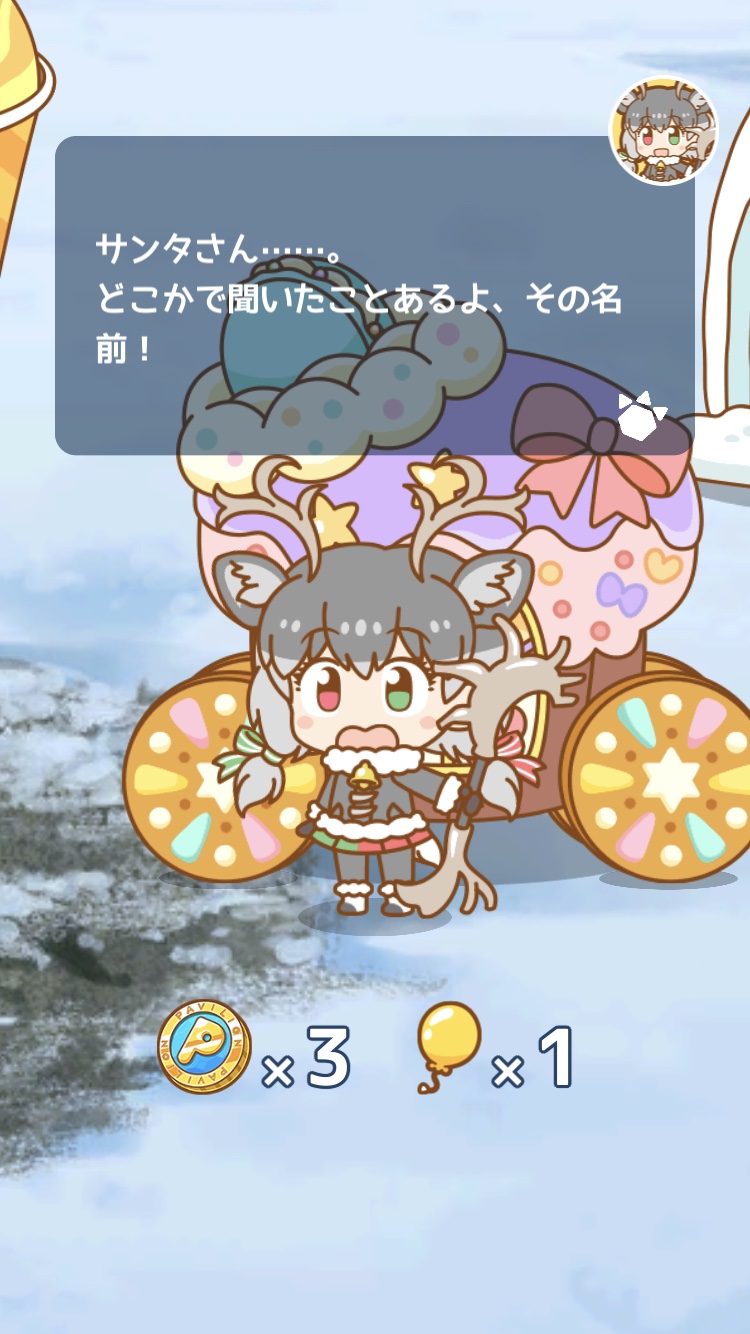Image resolution: width=750 pixels, height=1334 pixels.
Task: Tap the reindeer character avatar icon
Action: 663,131
